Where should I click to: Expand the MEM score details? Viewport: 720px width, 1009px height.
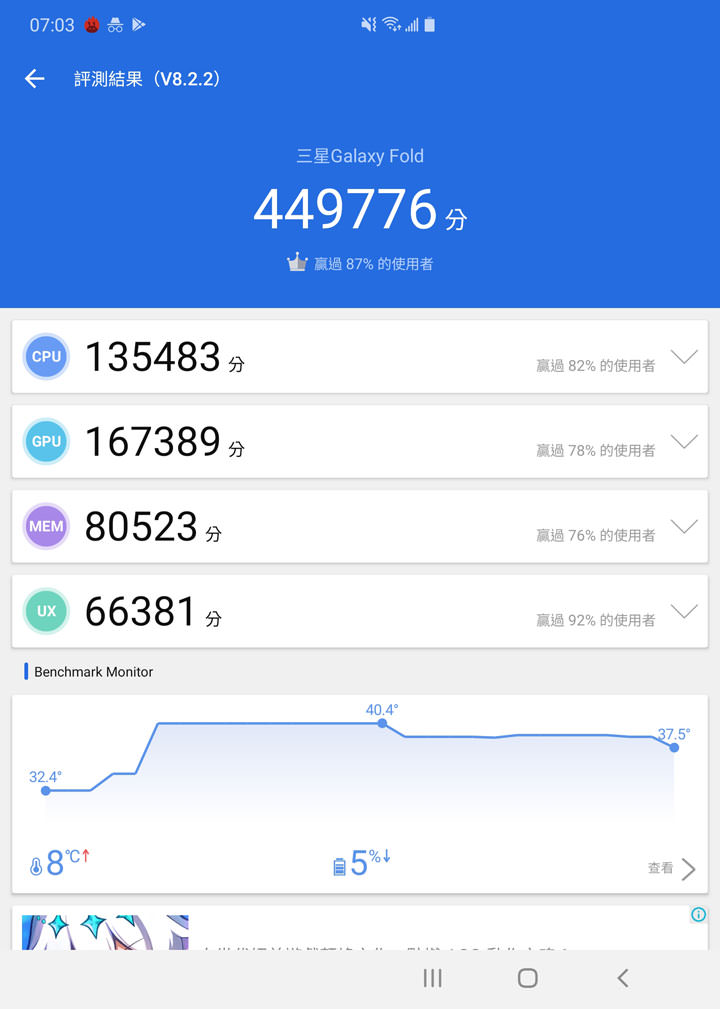tap(684, 527)
